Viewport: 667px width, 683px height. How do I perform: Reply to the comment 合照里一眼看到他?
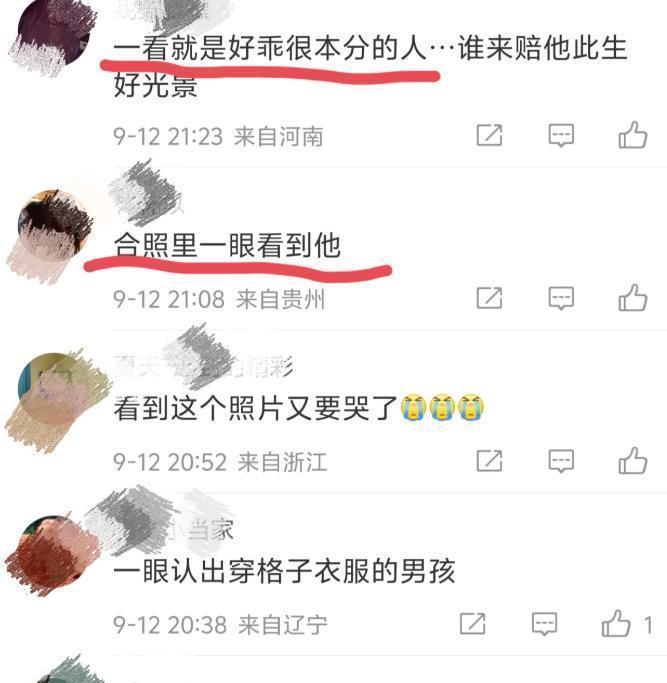click(x=561, y=298)
